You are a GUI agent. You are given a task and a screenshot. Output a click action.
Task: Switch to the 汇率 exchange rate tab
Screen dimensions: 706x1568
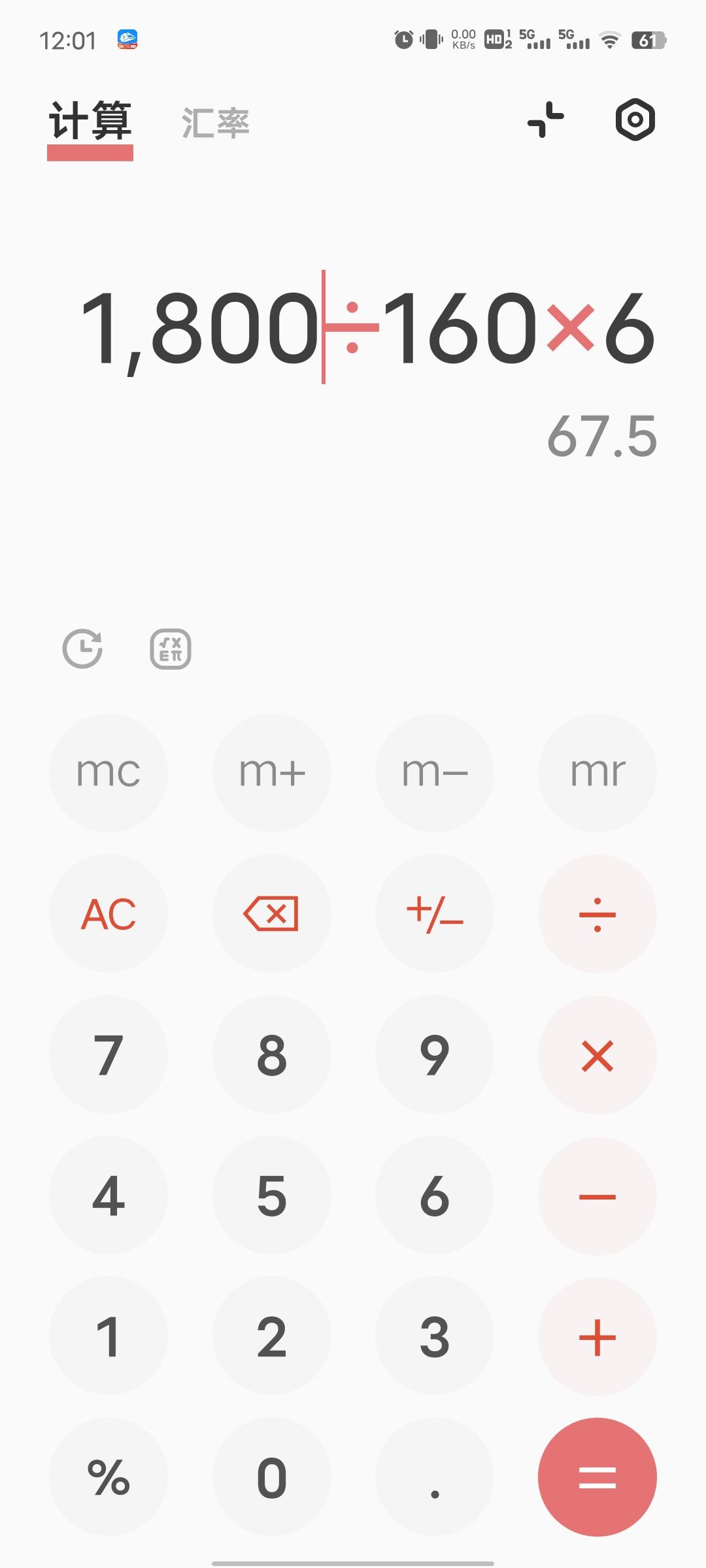click(x=215, y=123)
